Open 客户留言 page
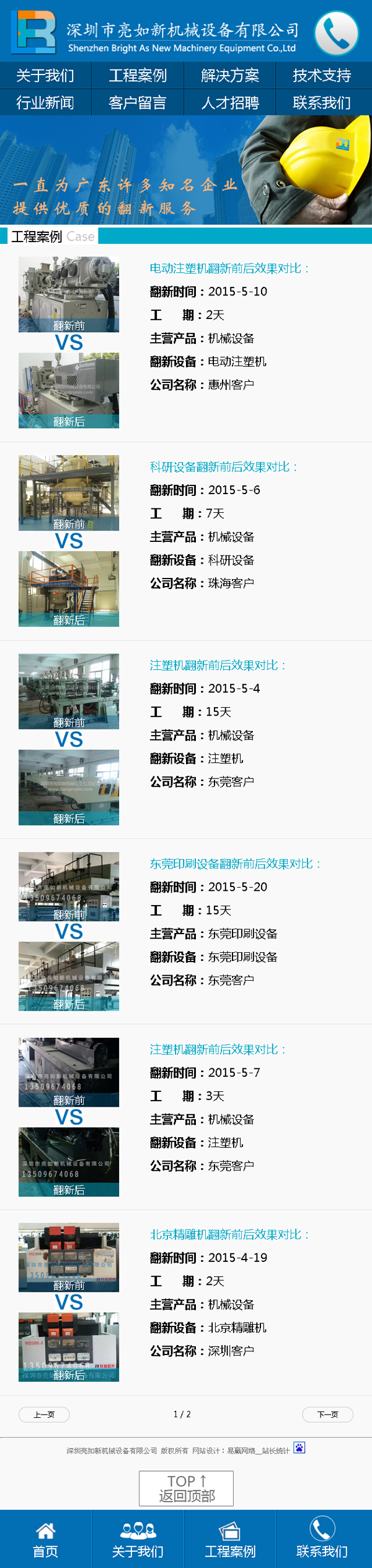 click(138, 103)
